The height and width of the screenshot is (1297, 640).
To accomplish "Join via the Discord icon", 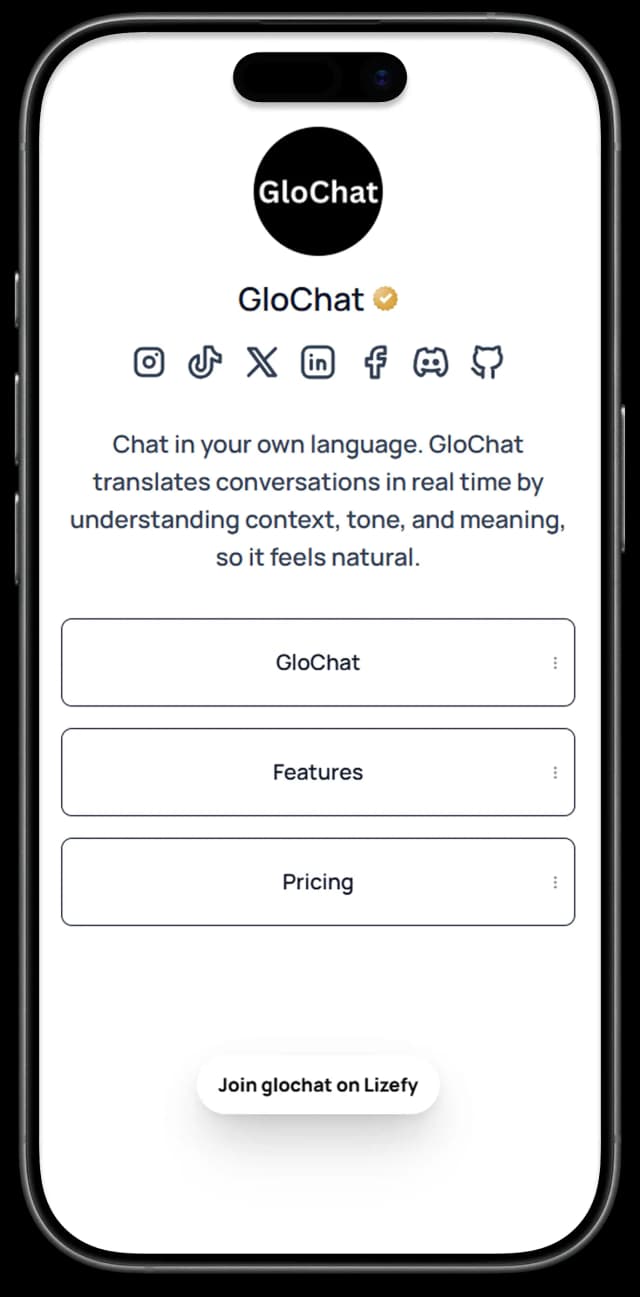I will pyautogui.click(x=431, y=362).
